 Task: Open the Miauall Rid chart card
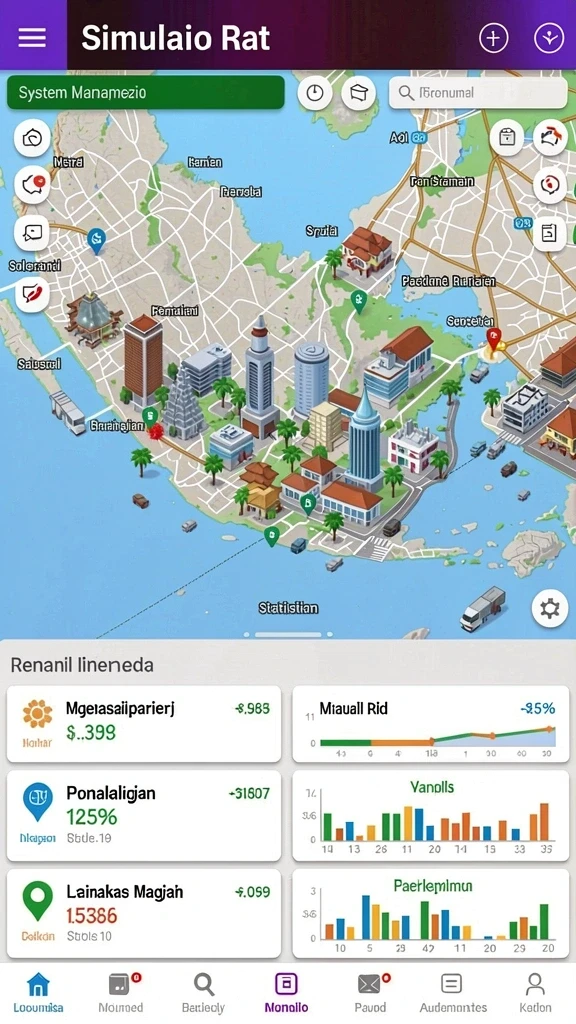(430, 724)
